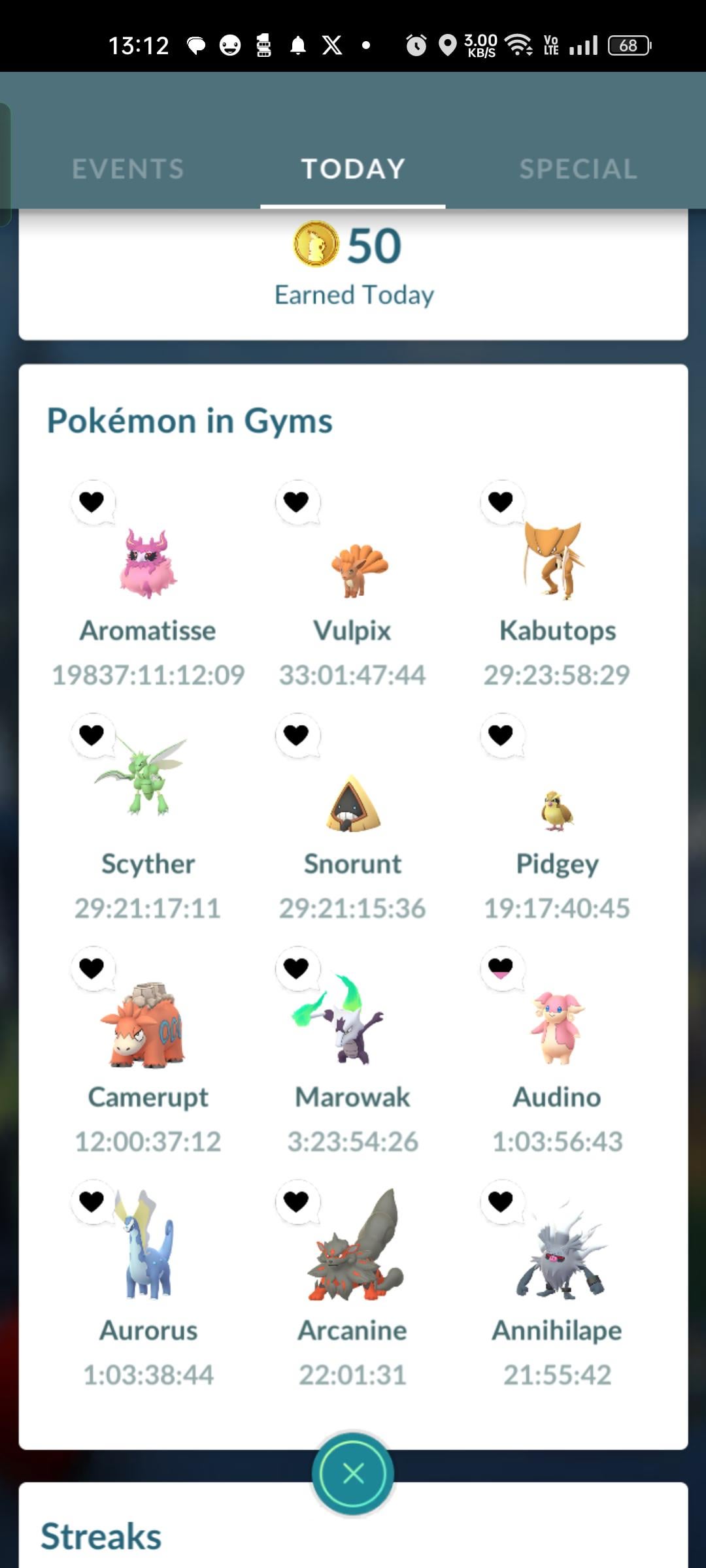Close the Today view with X button

click(x=353, y=1473)
